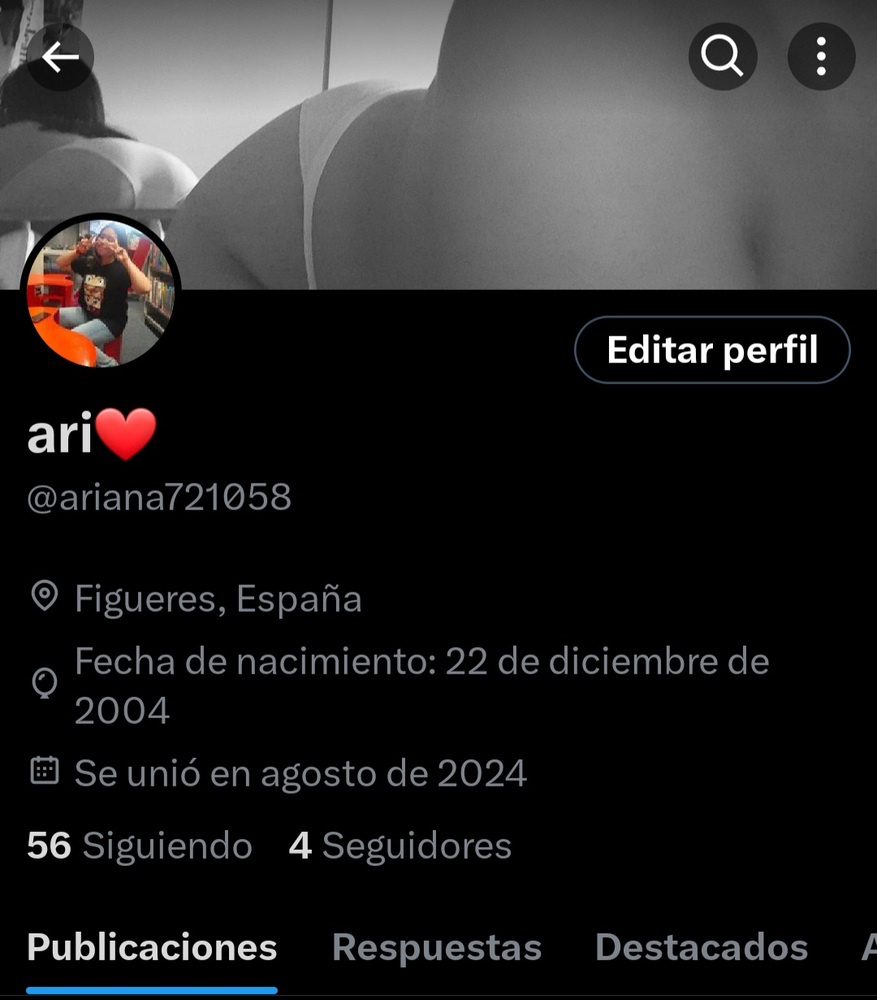Open the 56 Siguiendo list

(x=139, y=846)
